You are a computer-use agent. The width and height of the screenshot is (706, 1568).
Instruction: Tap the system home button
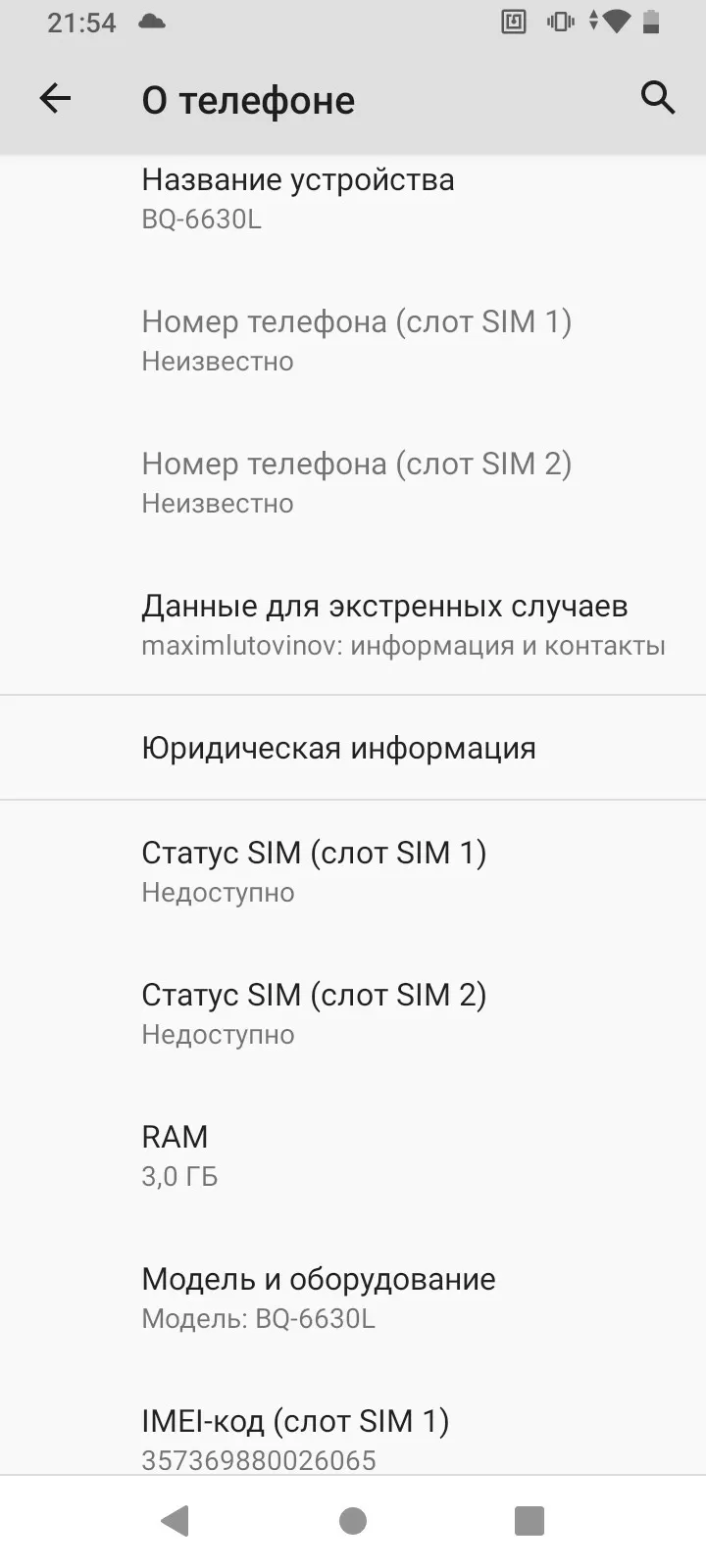pos(353,1521)
